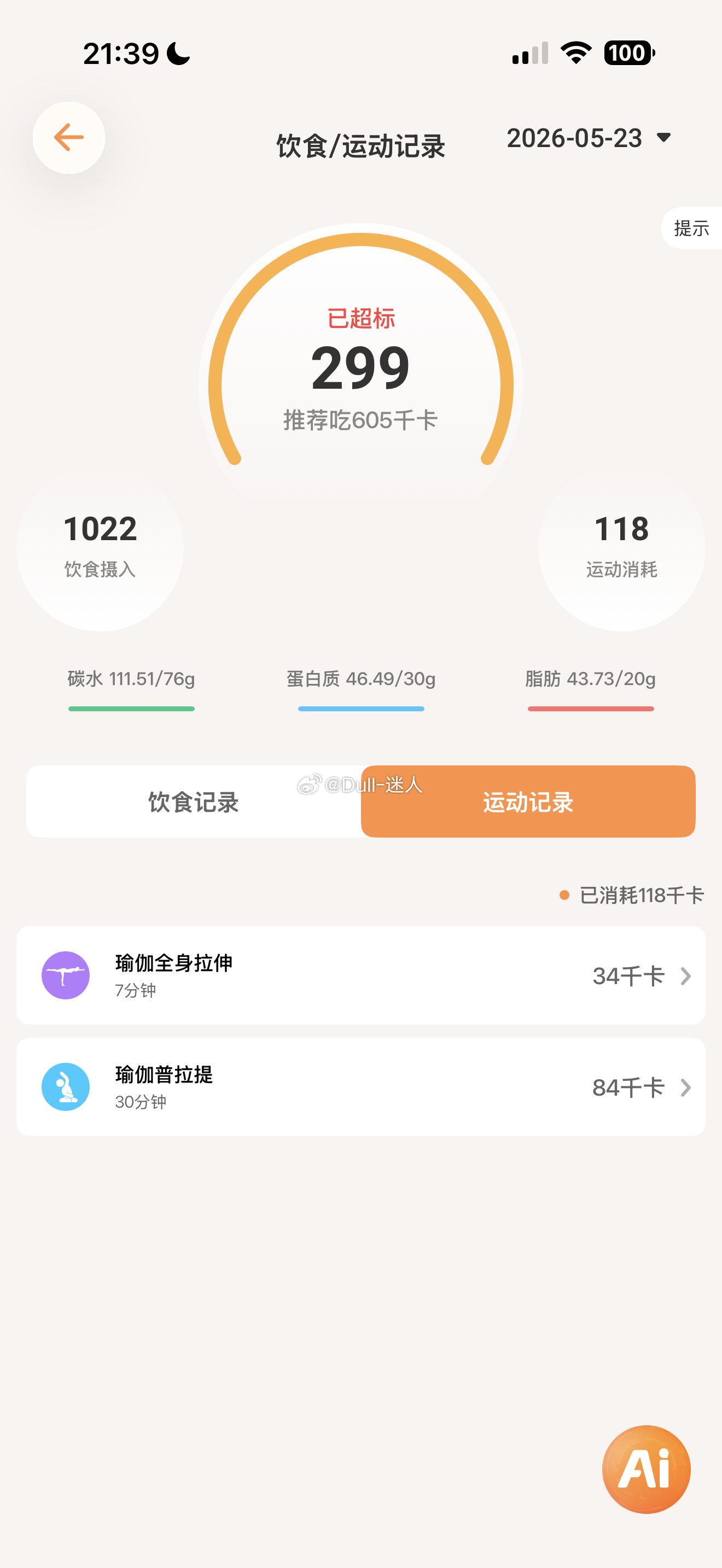The width and height of the screenshot is (722, 1568).
Task: Switch to the 饮食记录 tab
Action: point(194,801)
